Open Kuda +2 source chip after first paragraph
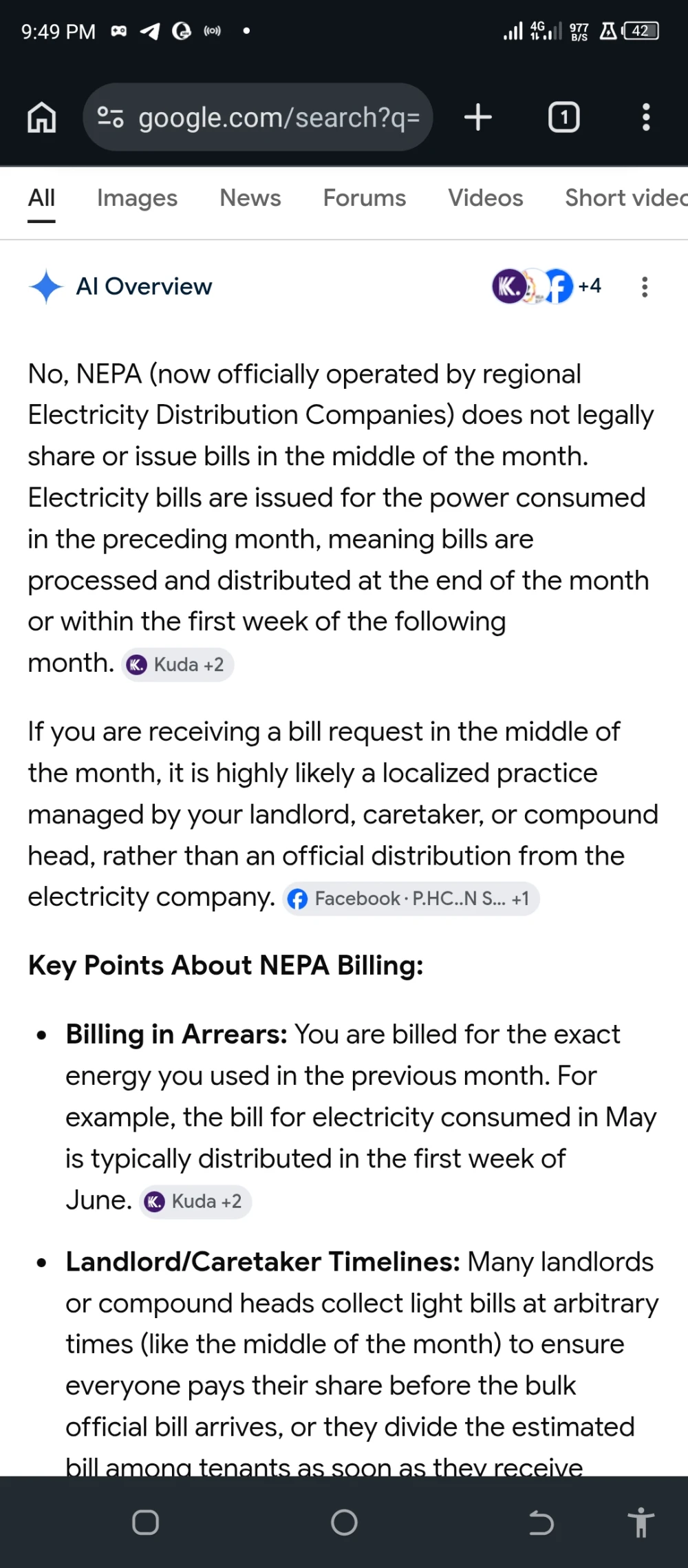The height and width of the screenshot is (1568, 688). pyautogui.click(x=178, y=665)
